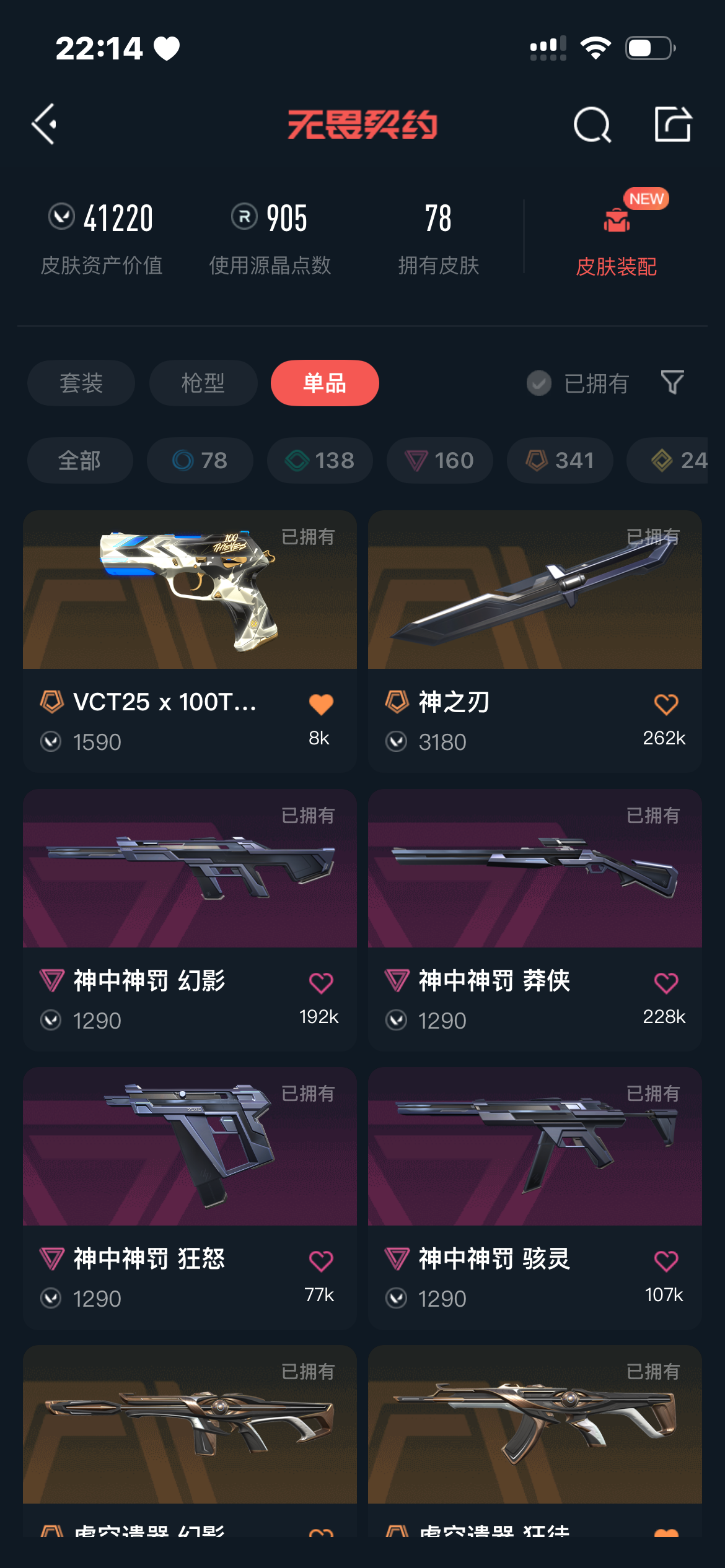The image size is (725, 1568).
Task: Select the 单品 tab
Action: [325, 383]
